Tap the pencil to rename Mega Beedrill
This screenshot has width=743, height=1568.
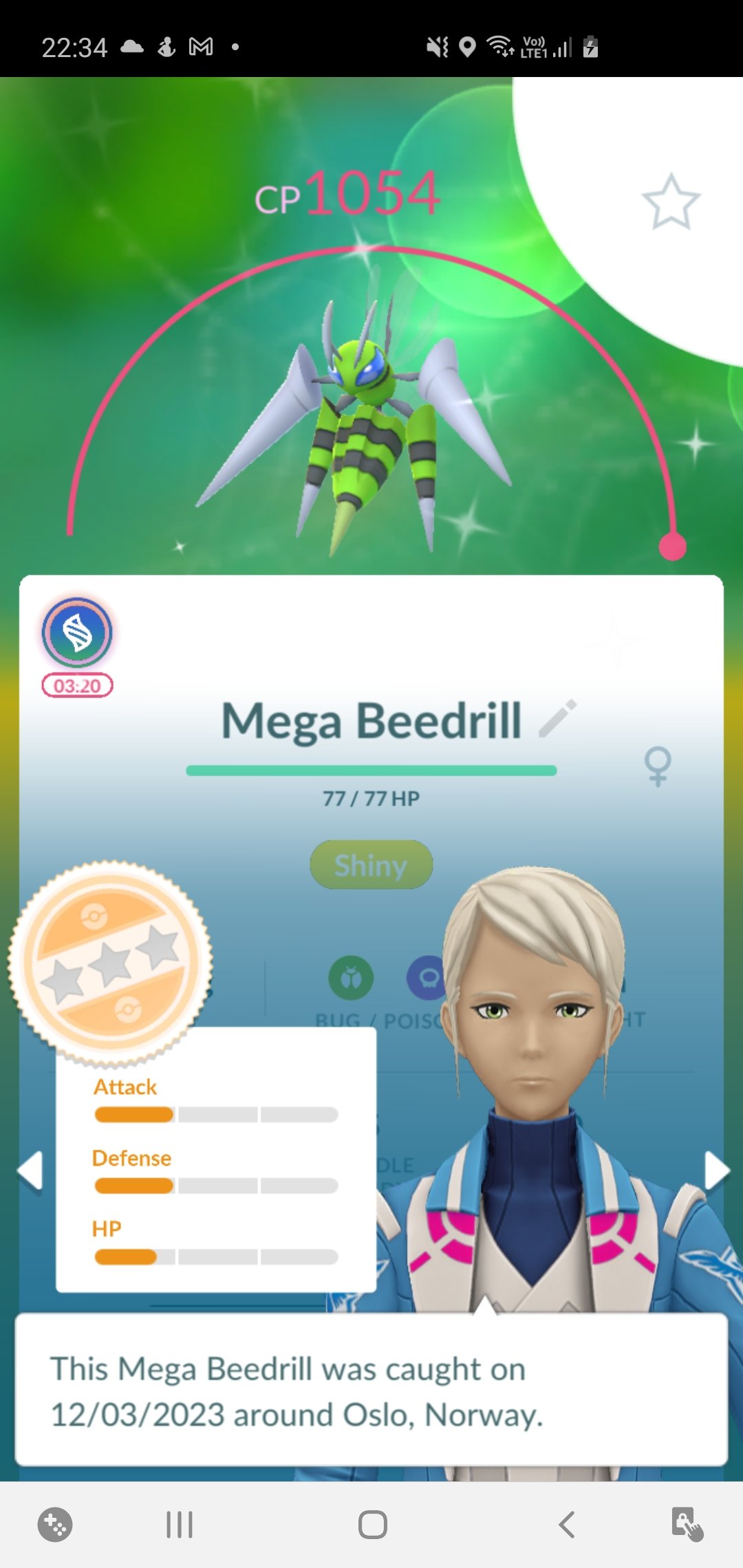click(559, 719)
